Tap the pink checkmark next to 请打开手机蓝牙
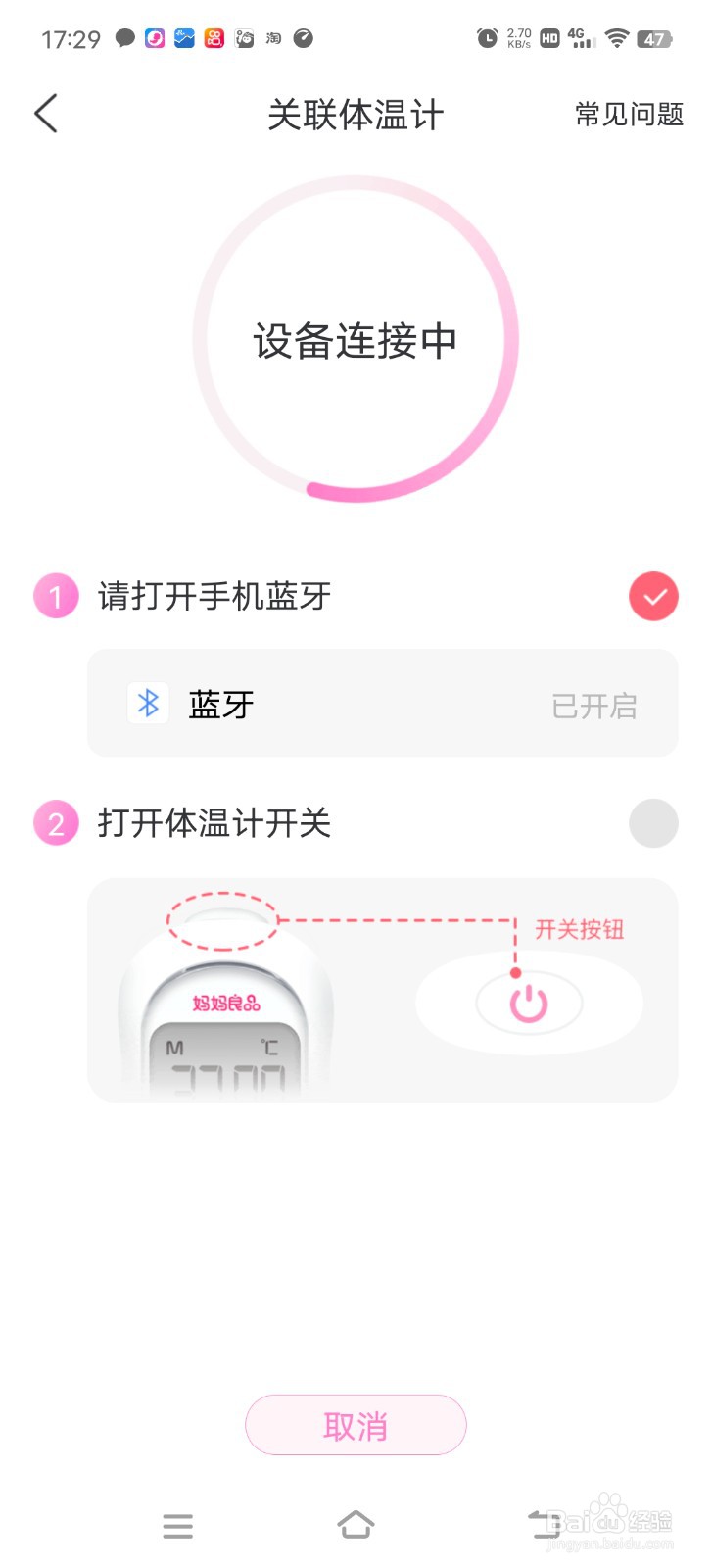 (652, 596)
